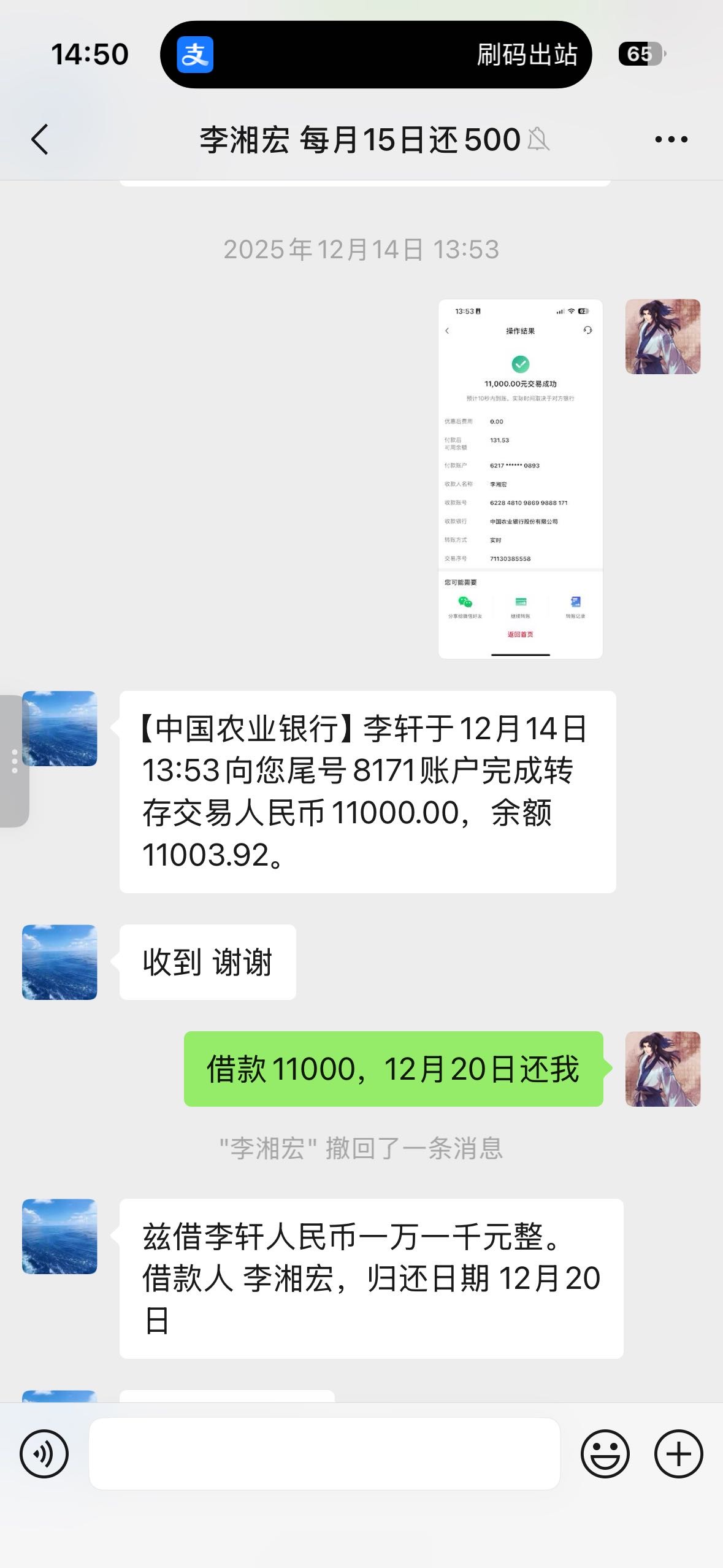Tap the message text input field
The height and width of the screenshot is (1568, 723).
pyautogui.click(x=324, y=1454)
